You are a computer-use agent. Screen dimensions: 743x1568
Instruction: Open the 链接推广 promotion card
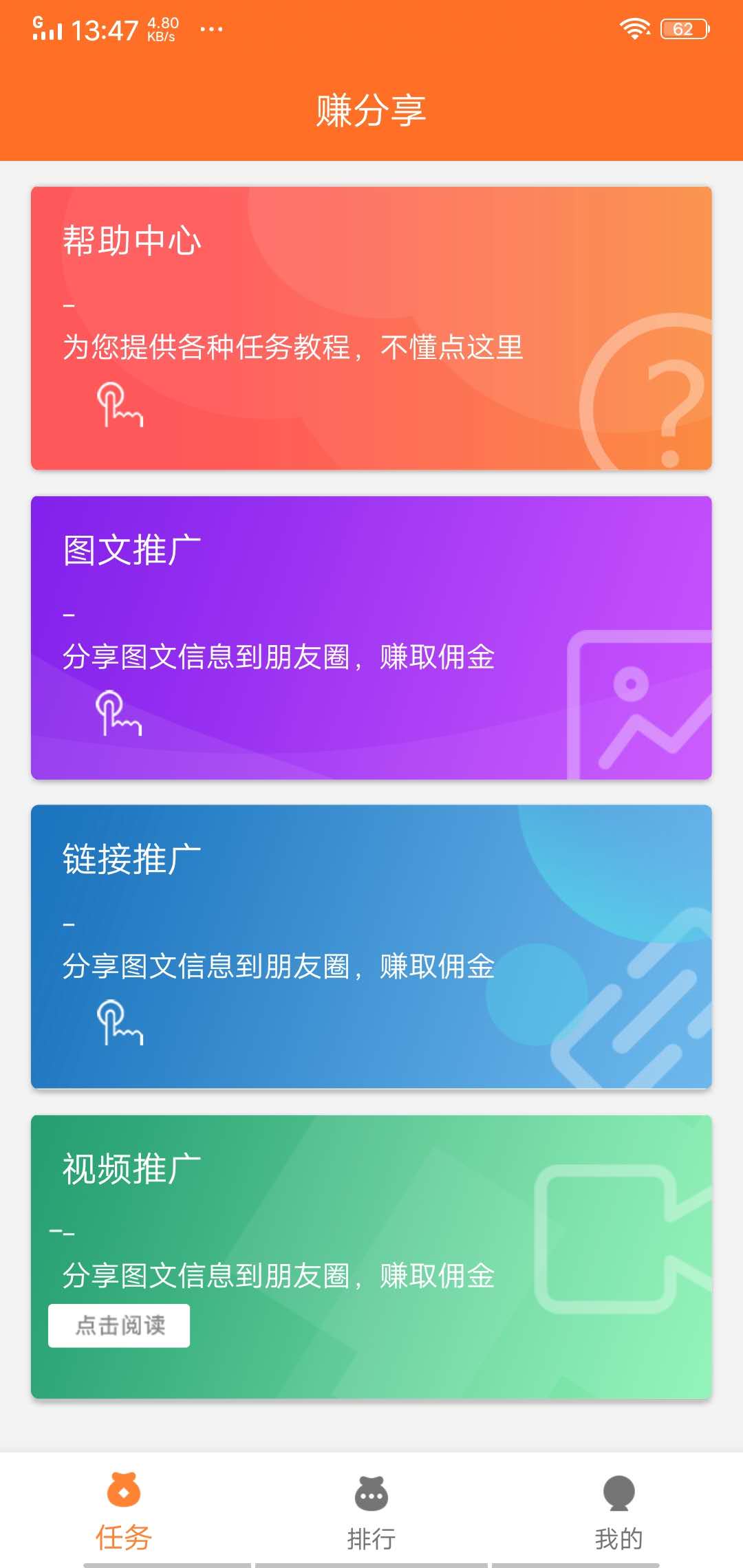coord(371,942)
